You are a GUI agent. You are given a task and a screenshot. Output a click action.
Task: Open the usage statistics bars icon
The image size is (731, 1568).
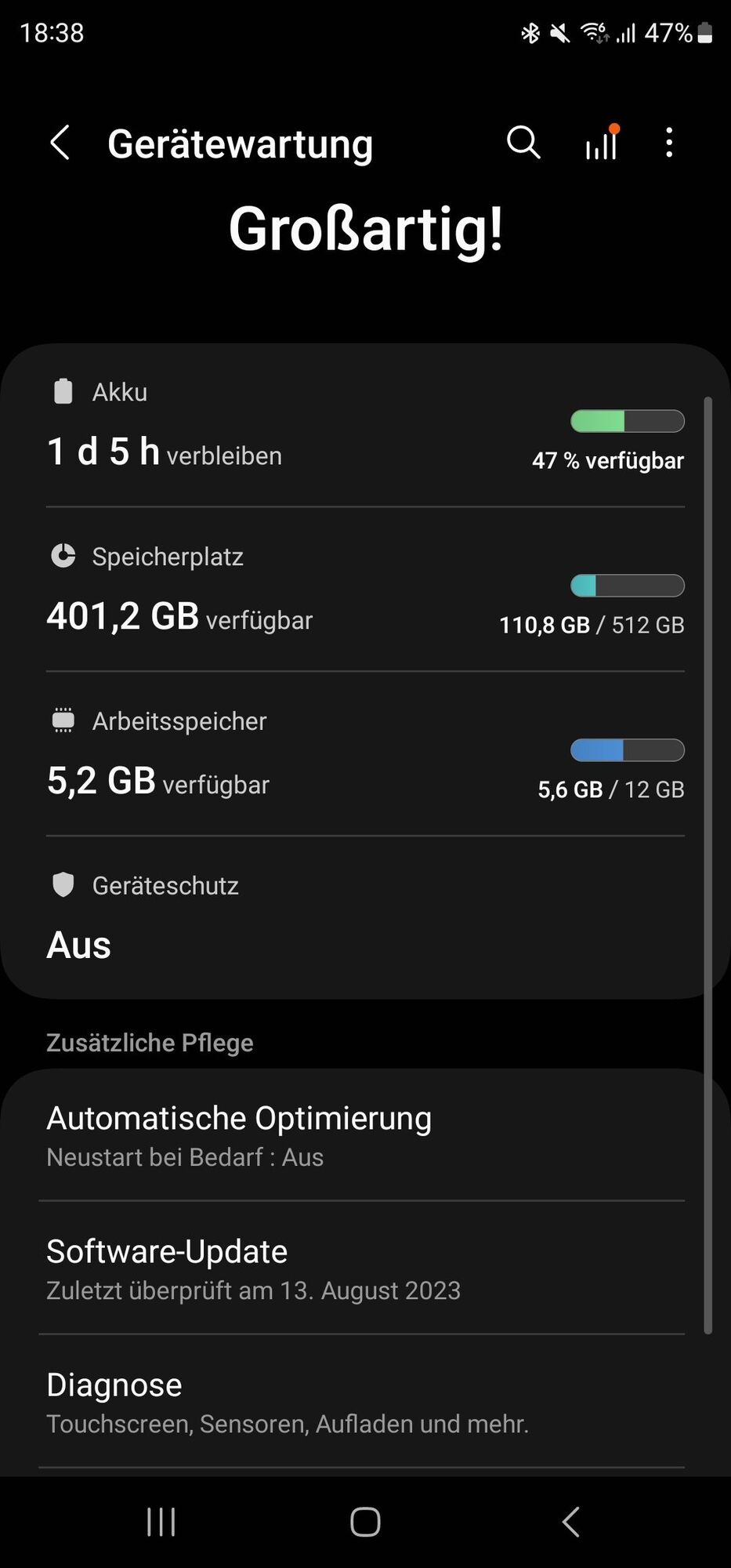click(602, 143)
